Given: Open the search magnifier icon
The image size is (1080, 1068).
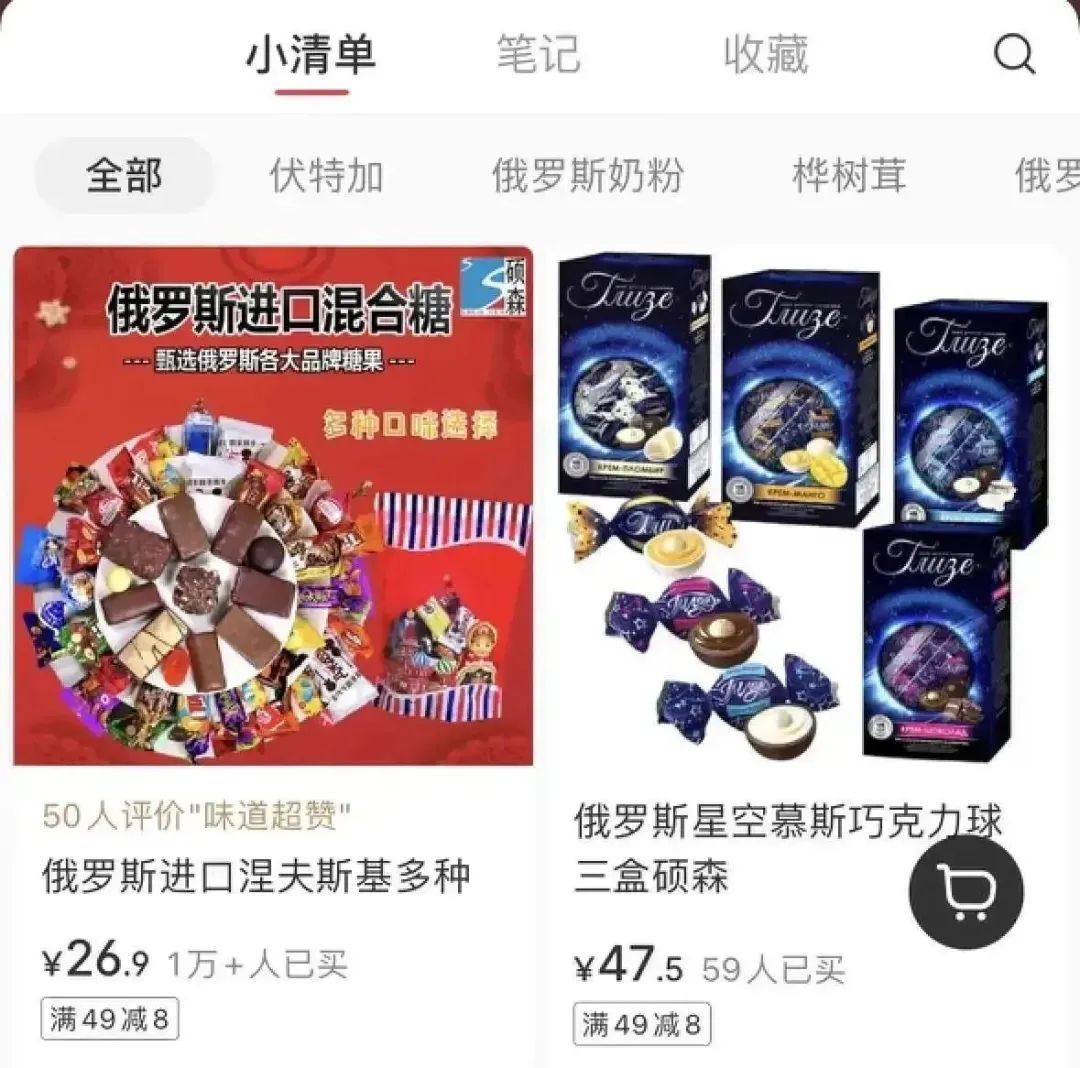Looking at the screenshot, I should click(x=1014, y=55).
